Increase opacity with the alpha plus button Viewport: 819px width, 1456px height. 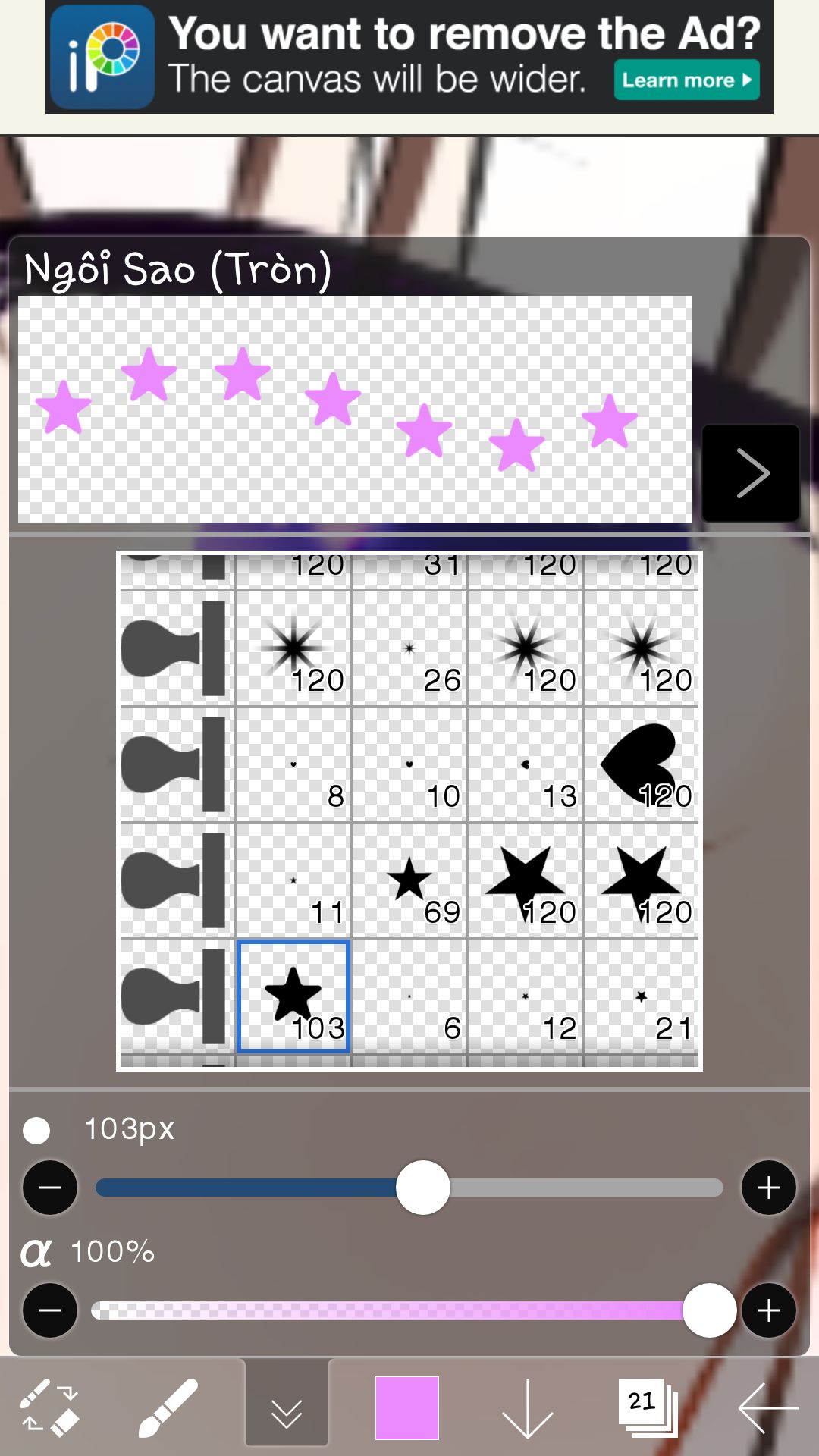[x=769, y=1310]
